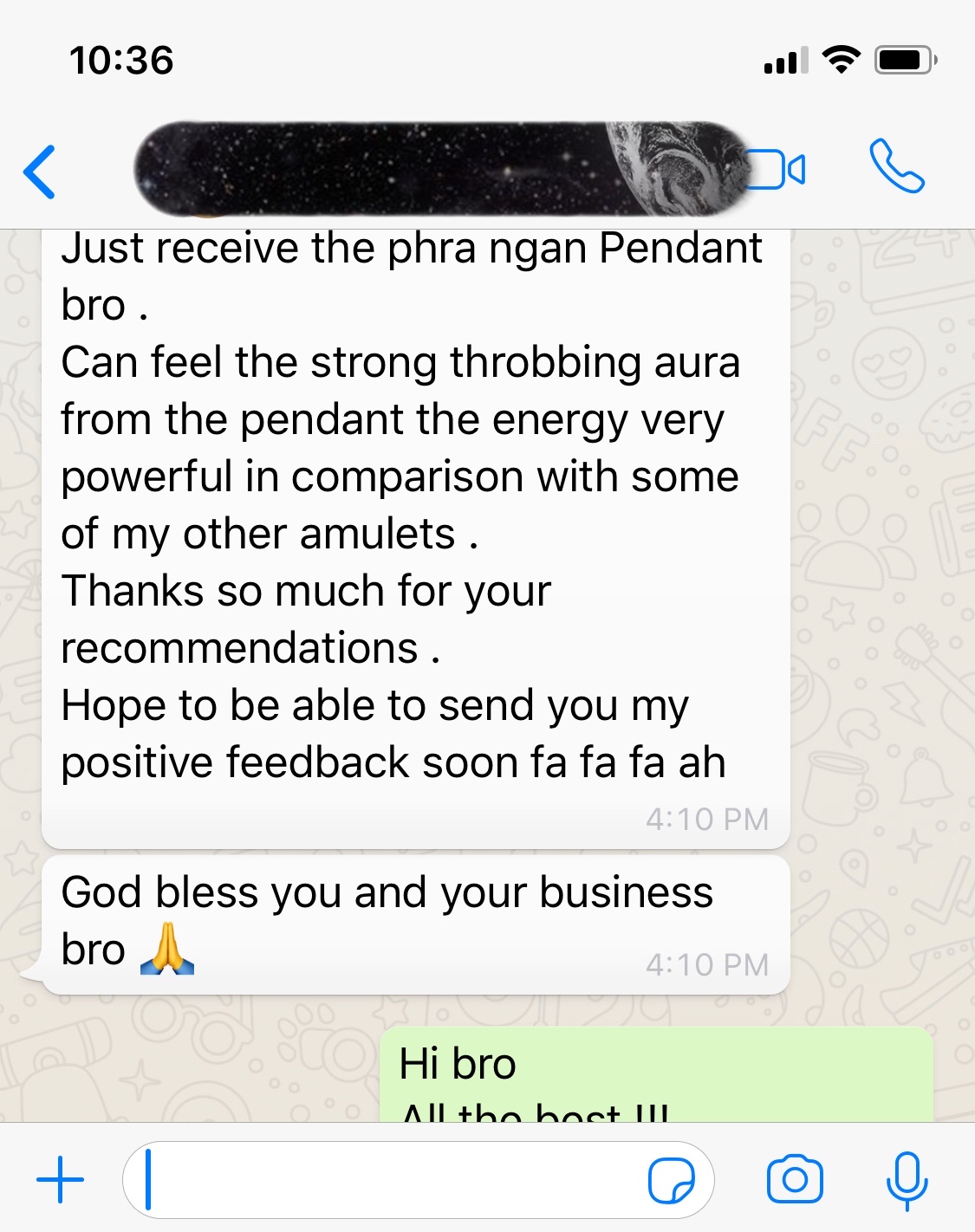Focus the message text field
The image size is (975, 1232).
click(x=390, y=1180)
